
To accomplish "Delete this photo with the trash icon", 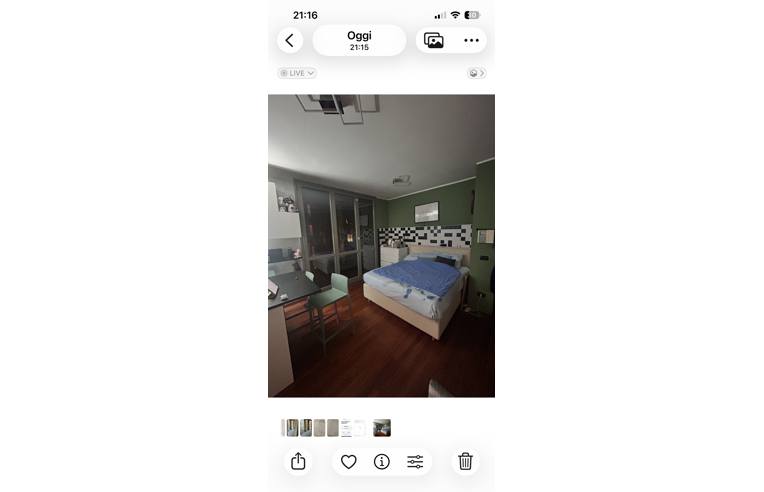I will point(465,461).
